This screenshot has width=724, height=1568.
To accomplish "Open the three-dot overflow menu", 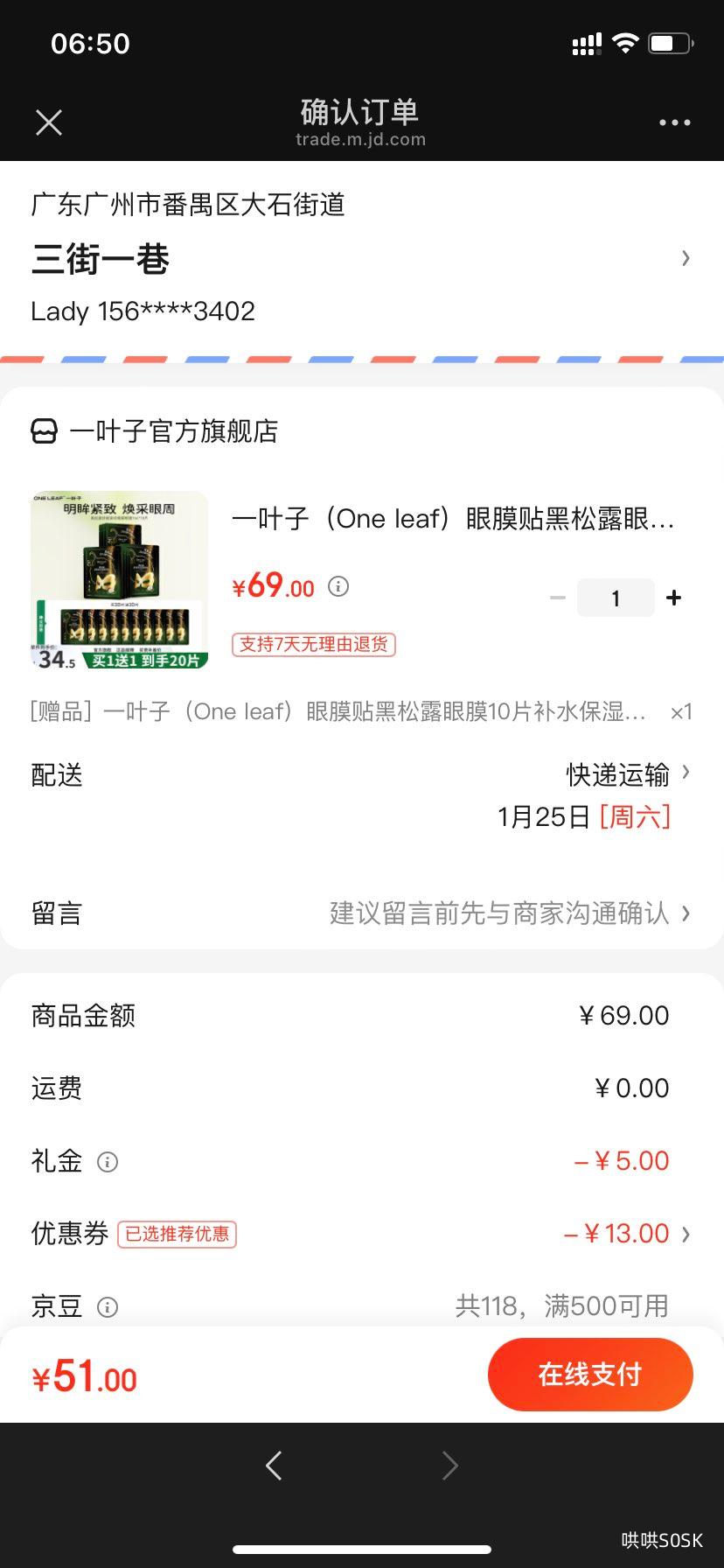I will coord(674,122).
